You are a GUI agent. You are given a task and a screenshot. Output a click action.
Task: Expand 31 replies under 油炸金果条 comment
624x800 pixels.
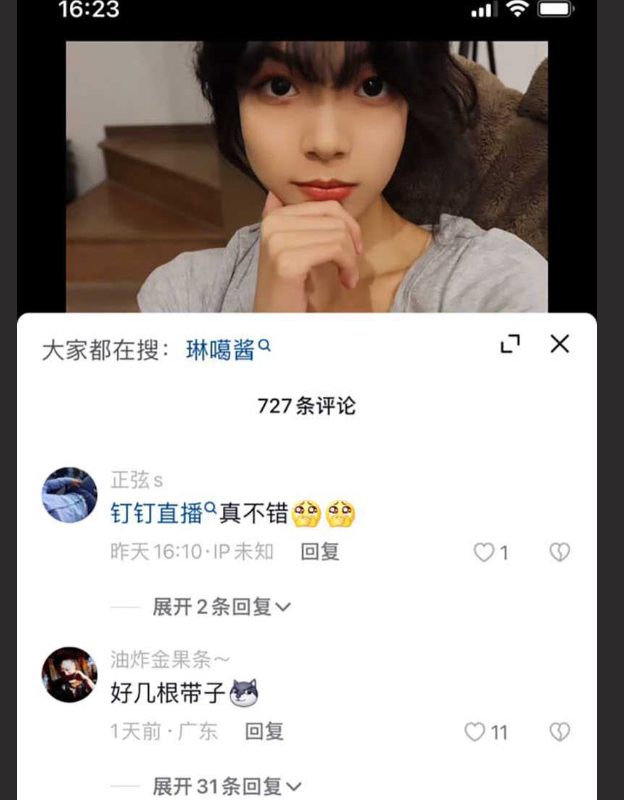click(226, 787)
